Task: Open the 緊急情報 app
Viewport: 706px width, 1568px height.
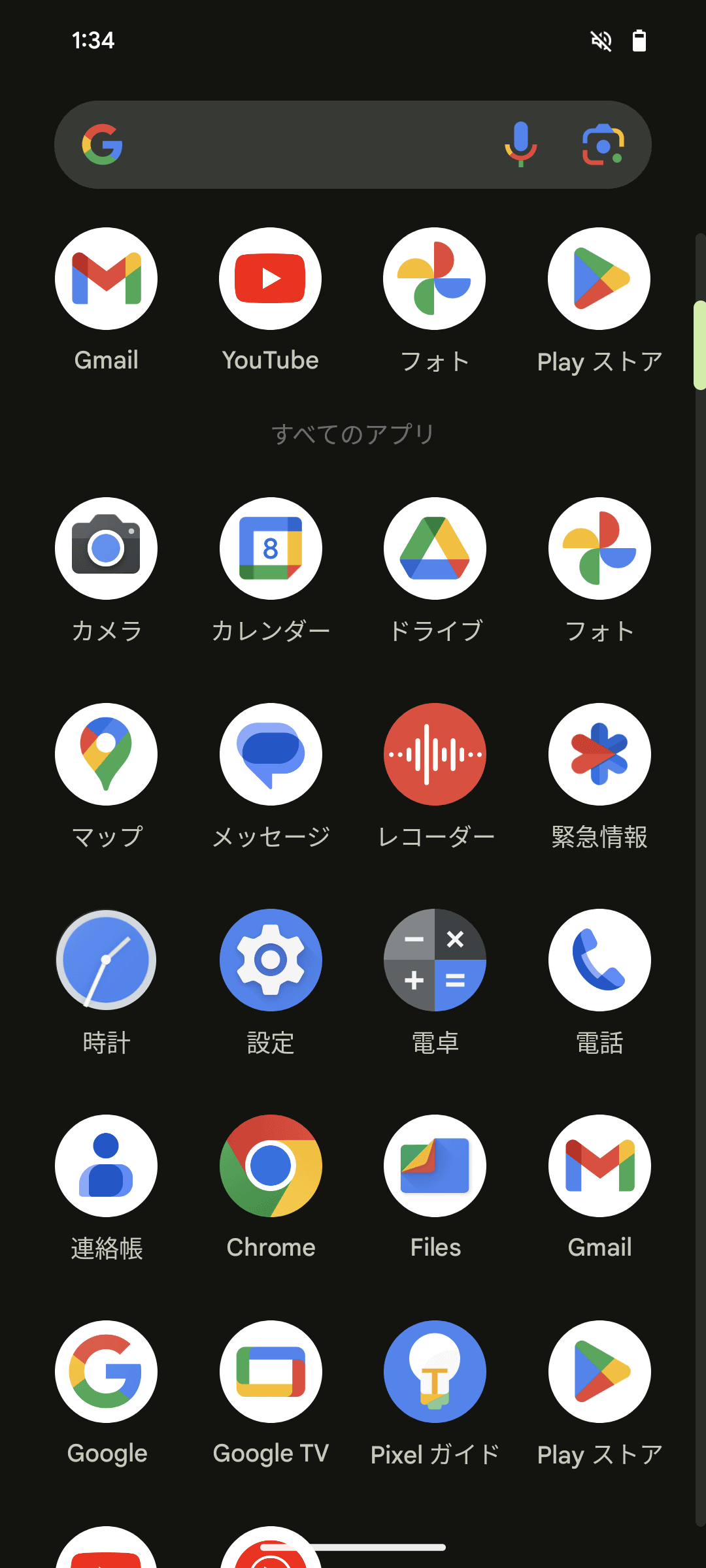Action: tap(599, 755)
